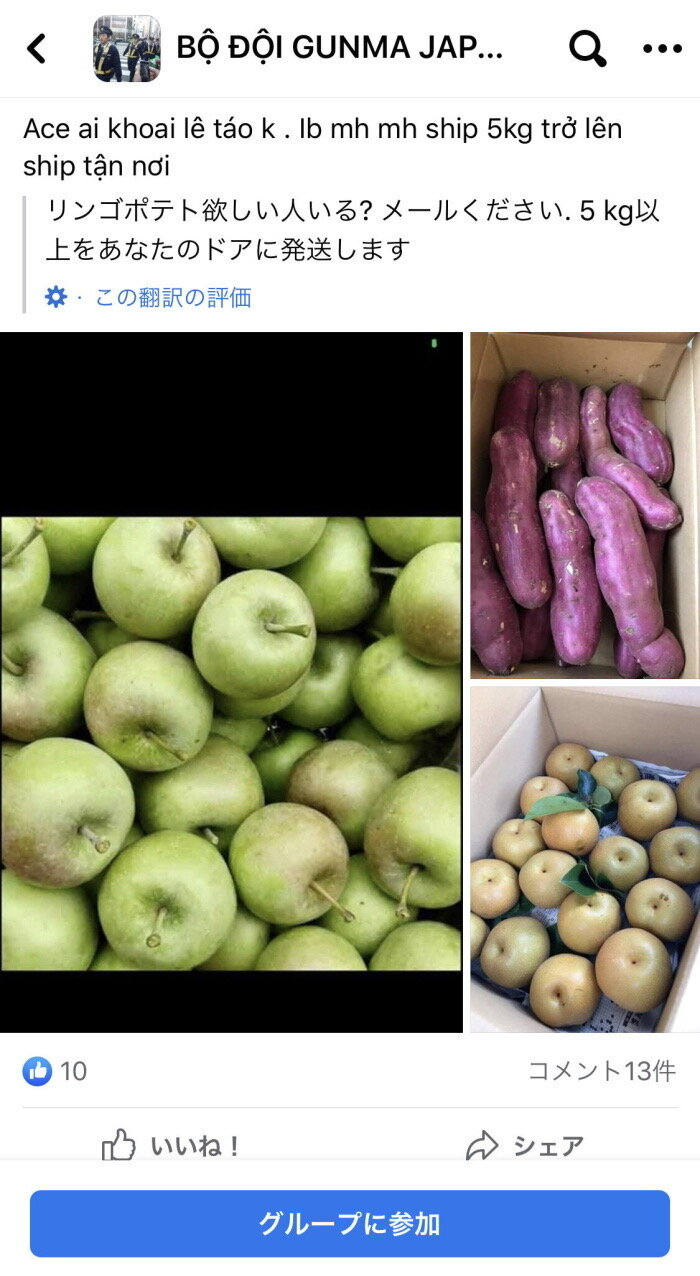Open the GUNMA group title

click(340, 47)
